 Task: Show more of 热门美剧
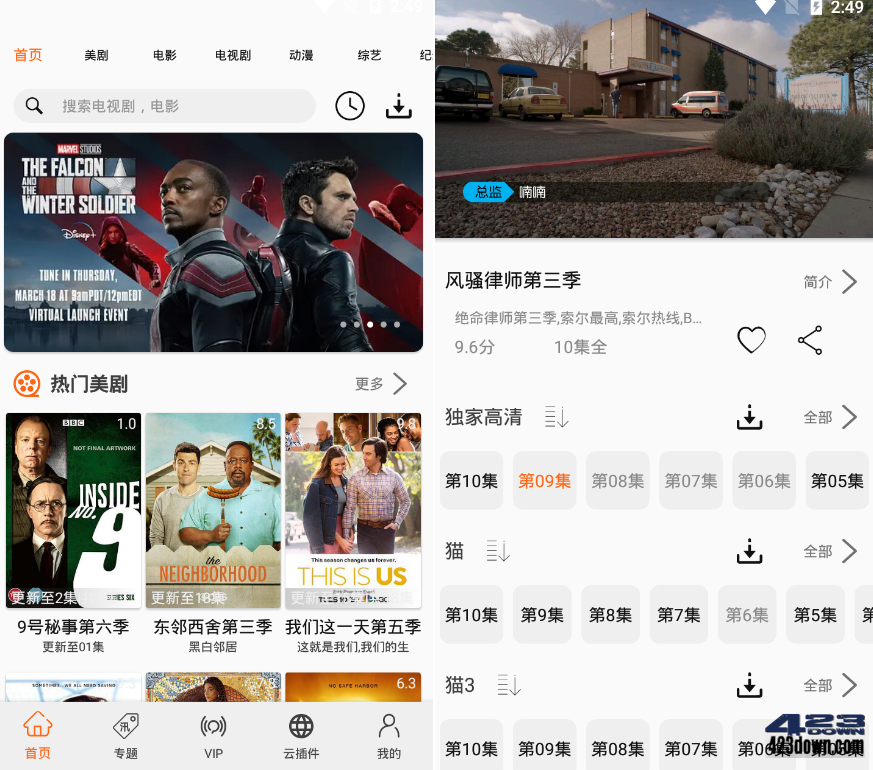click(381, 384)
